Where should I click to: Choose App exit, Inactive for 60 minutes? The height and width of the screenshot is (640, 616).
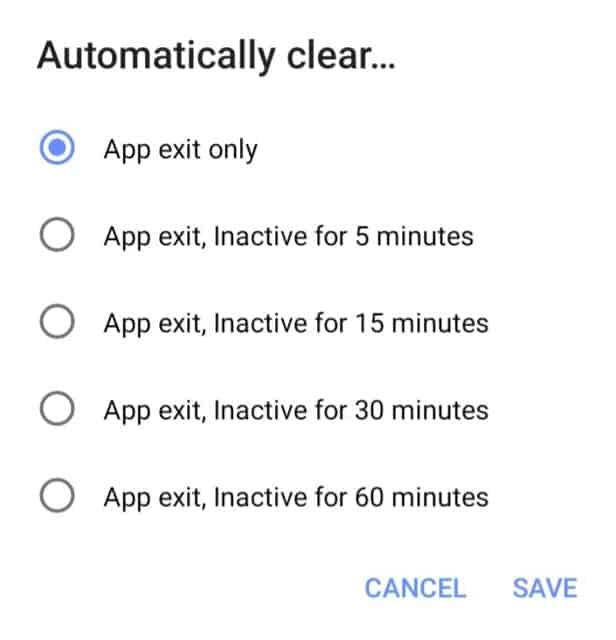pyautogui.click(x=59, y=496)
